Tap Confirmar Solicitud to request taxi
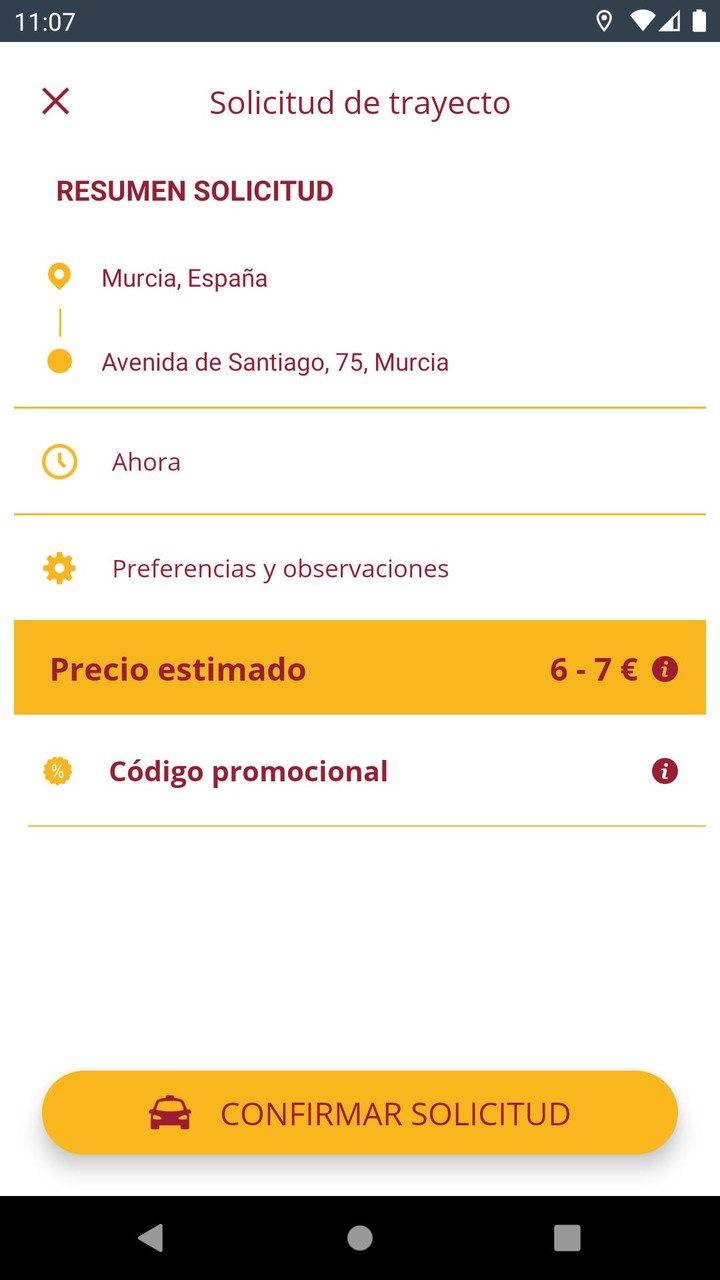This screenshot has width=720, height=1280. pyautogui.click(x=360, y=1113)
